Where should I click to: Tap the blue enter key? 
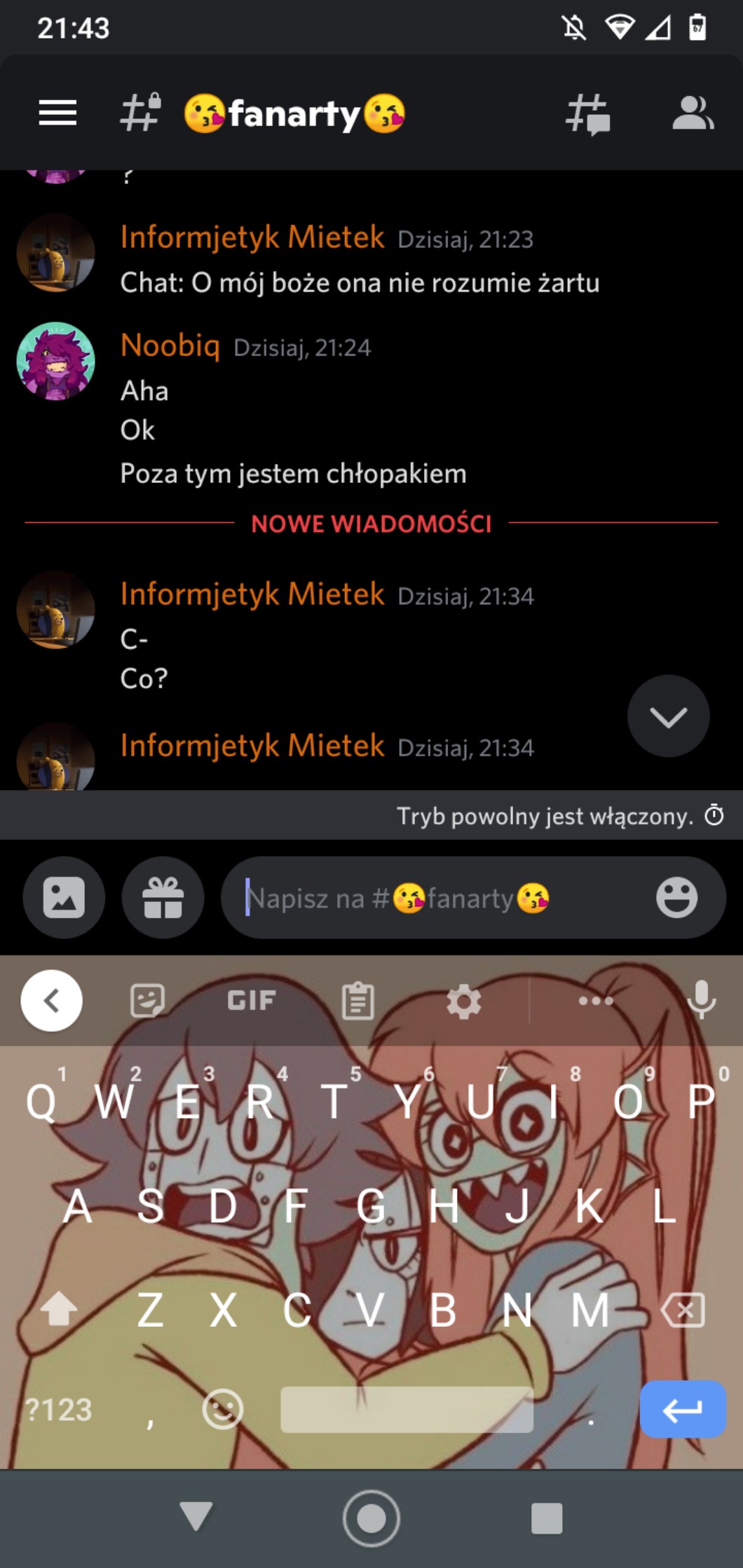click(683, 1409)
